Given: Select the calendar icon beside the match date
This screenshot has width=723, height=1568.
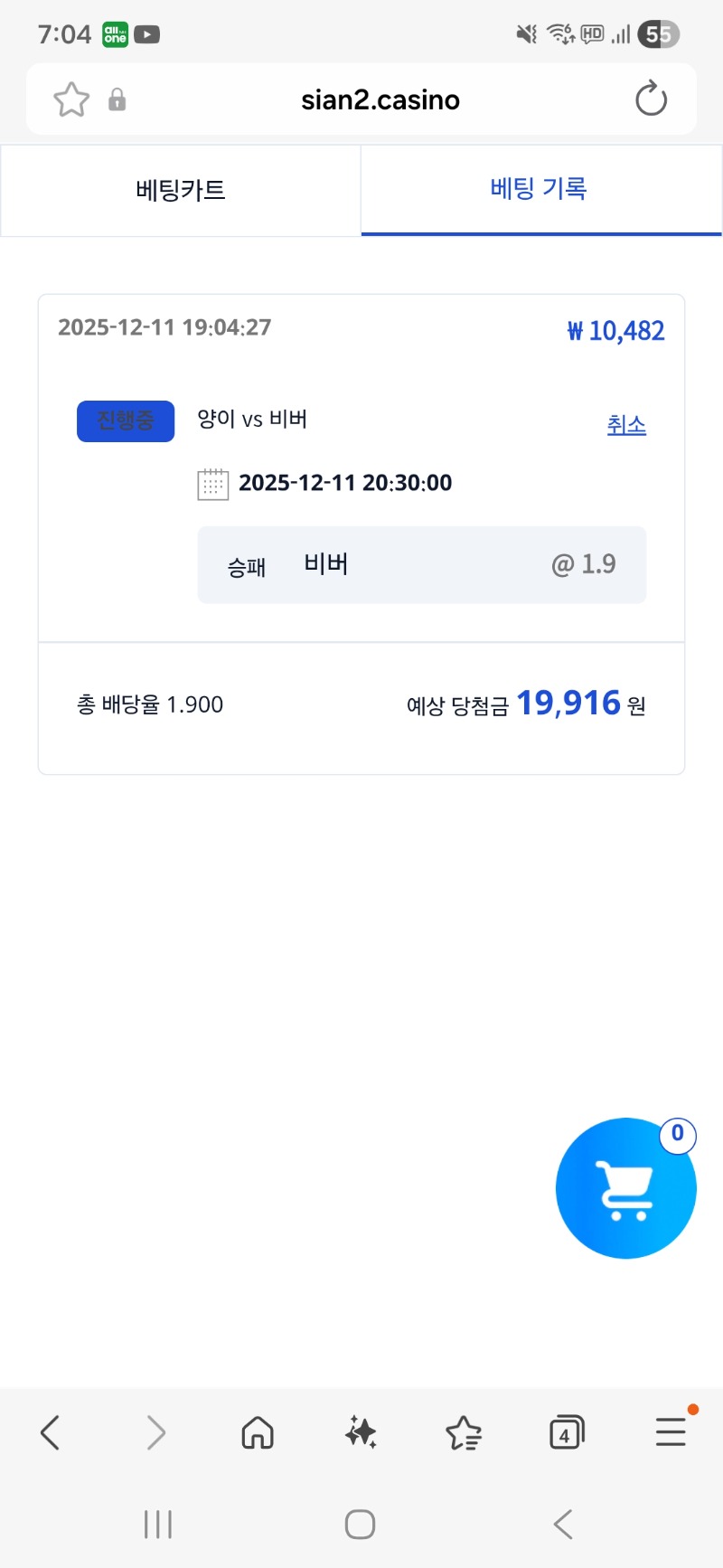Looking at the screenshot, I should tap(212, 484).
